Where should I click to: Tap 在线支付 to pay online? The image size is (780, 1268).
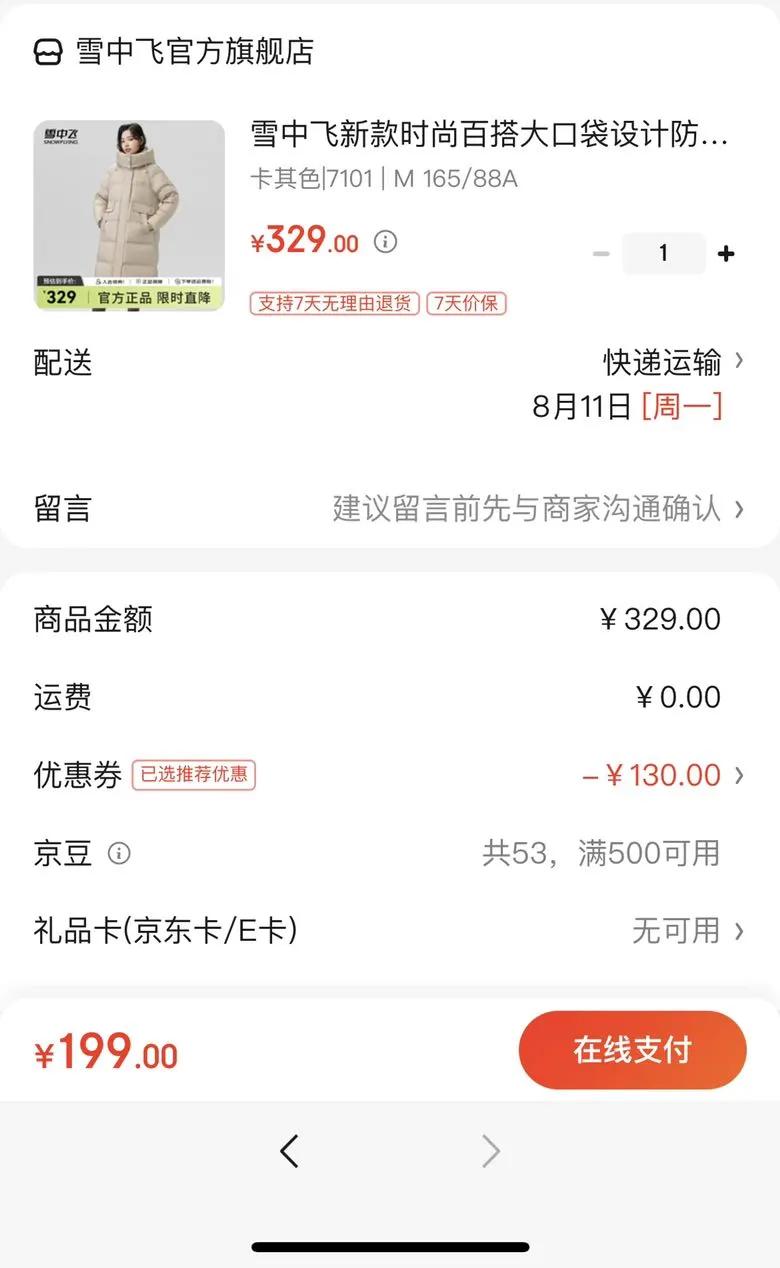[x=632, y=1050]
